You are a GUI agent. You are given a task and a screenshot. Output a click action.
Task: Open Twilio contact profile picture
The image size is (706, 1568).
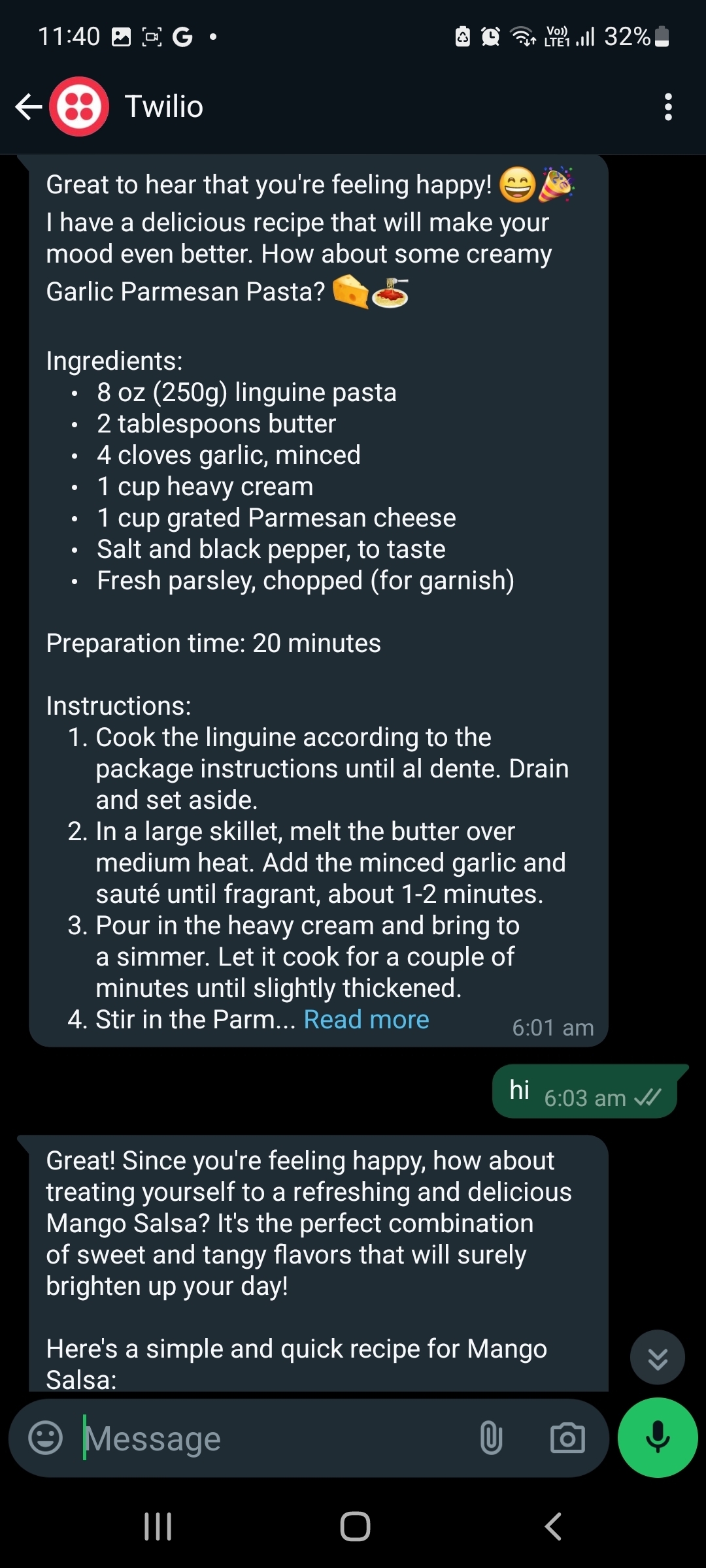(80, 107)
